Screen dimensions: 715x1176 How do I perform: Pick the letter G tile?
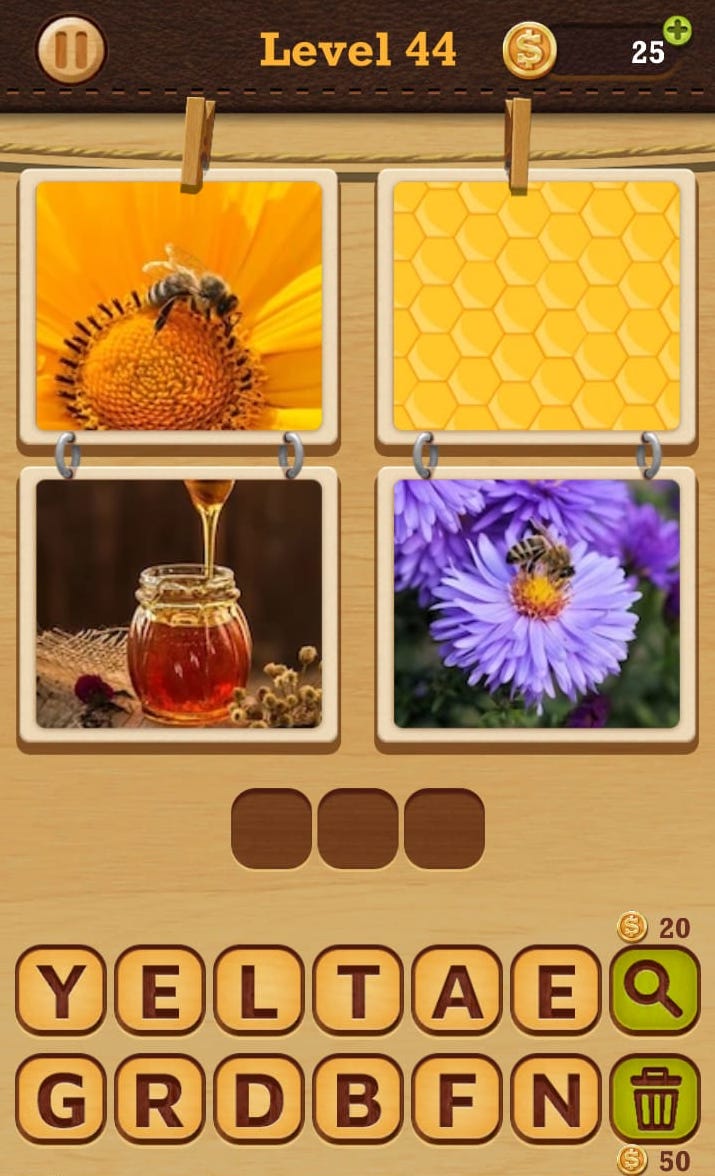61,1098
